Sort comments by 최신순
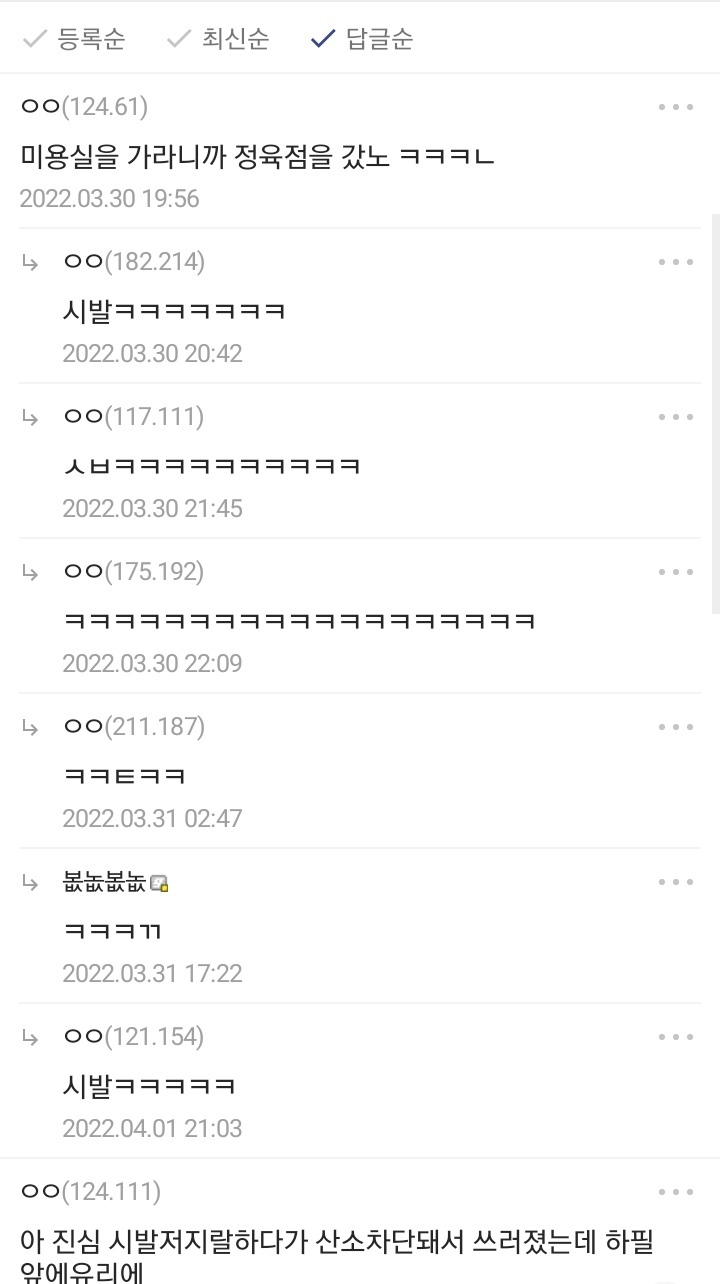720x1284 pixels. pyautogui.click(x=219, y=40)
